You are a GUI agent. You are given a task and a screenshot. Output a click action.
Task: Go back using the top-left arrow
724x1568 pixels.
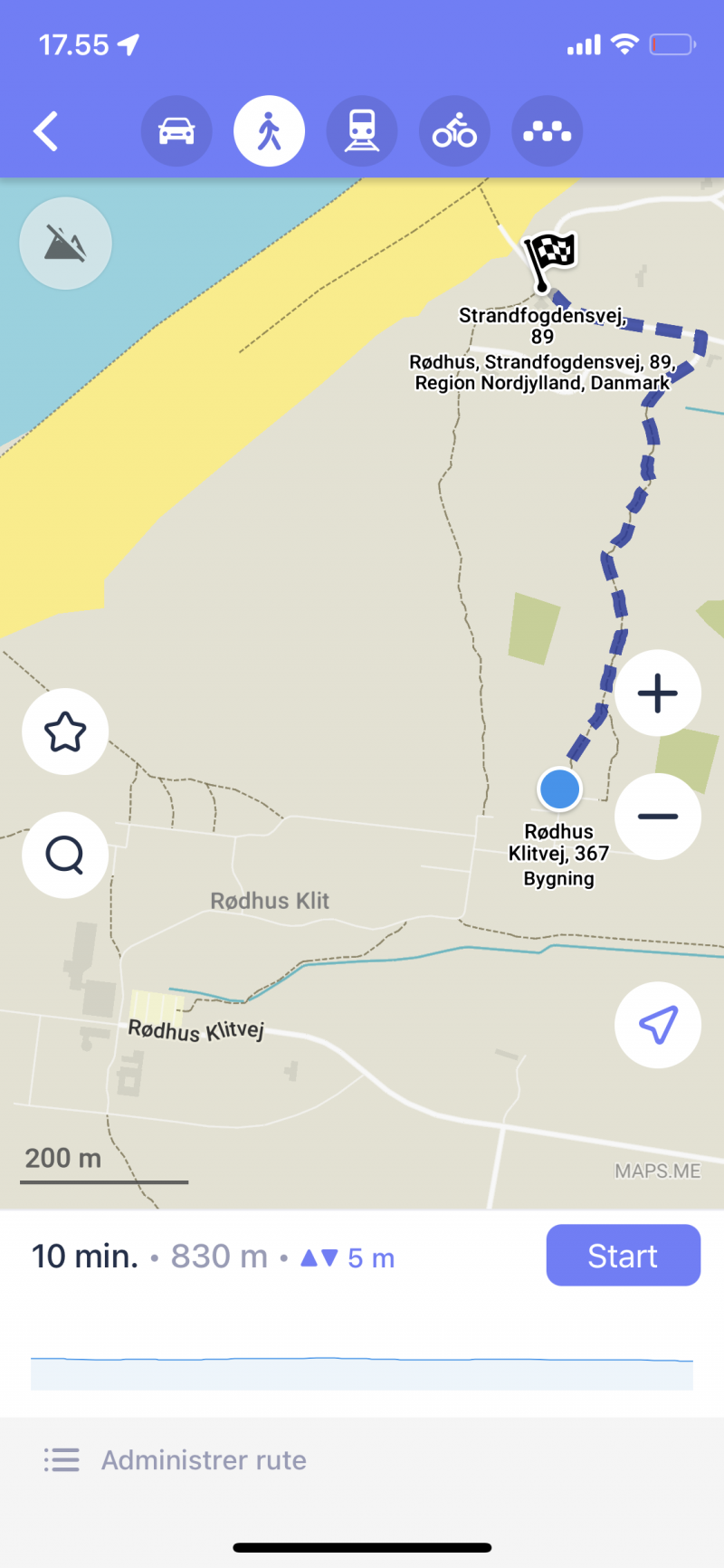click(x=46, y=131)
